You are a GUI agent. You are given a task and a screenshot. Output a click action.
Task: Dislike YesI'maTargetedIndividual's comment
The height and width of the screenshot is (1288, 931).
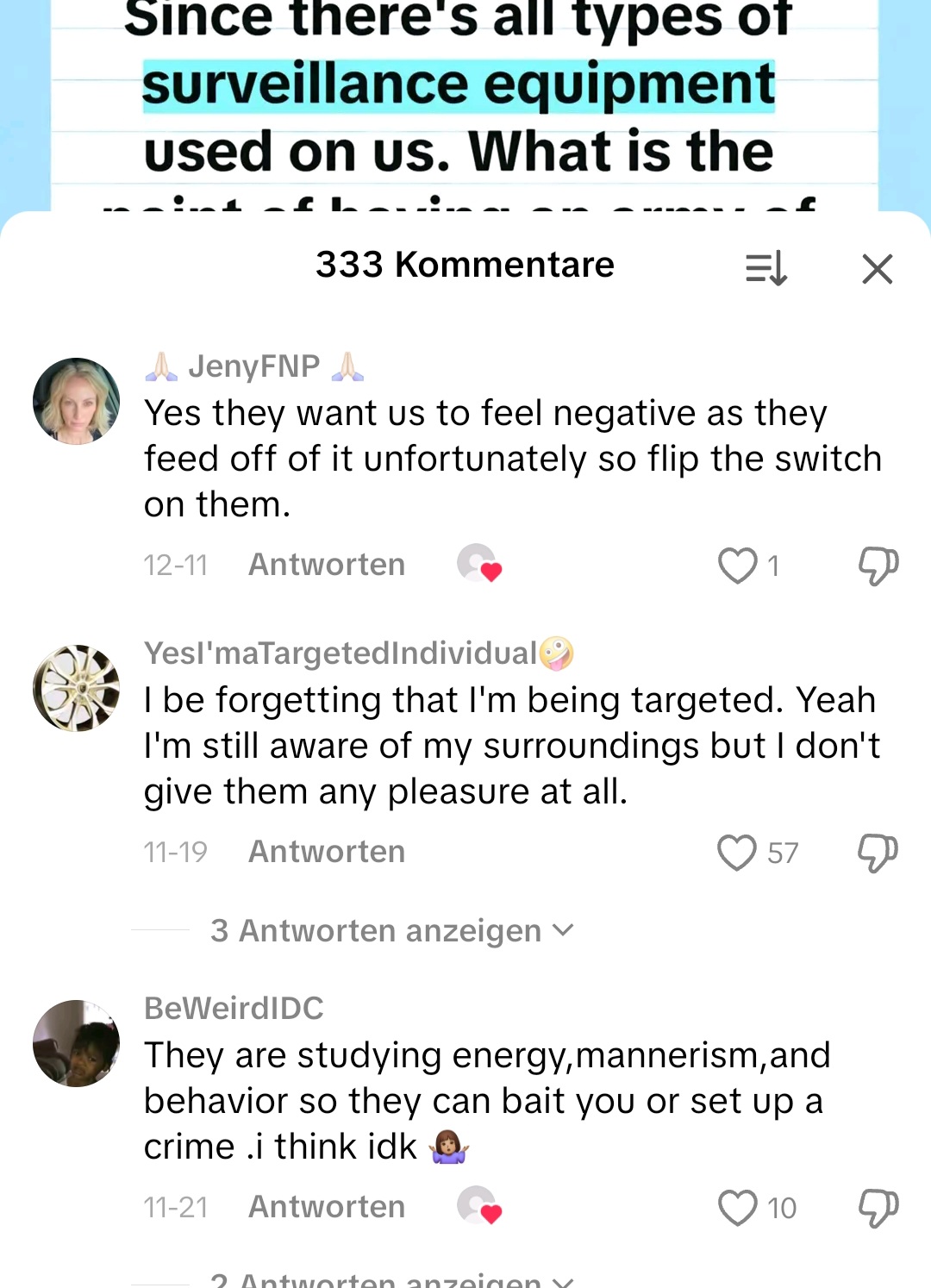[x=878, y=853]
